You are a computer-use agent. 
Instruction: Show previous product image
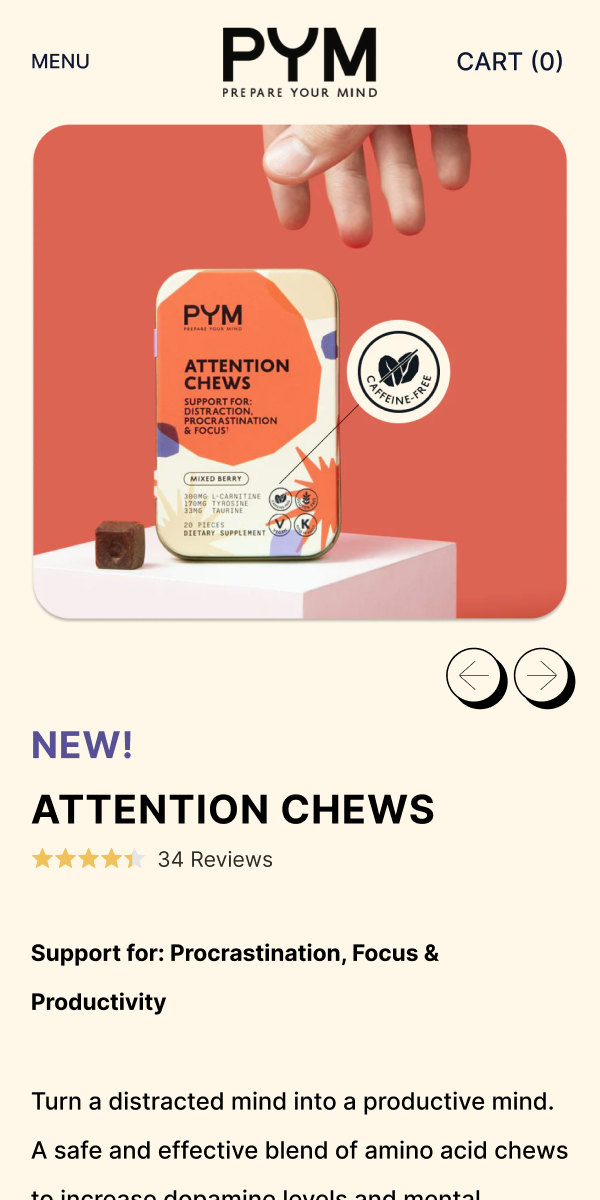(x=474, y=677)
